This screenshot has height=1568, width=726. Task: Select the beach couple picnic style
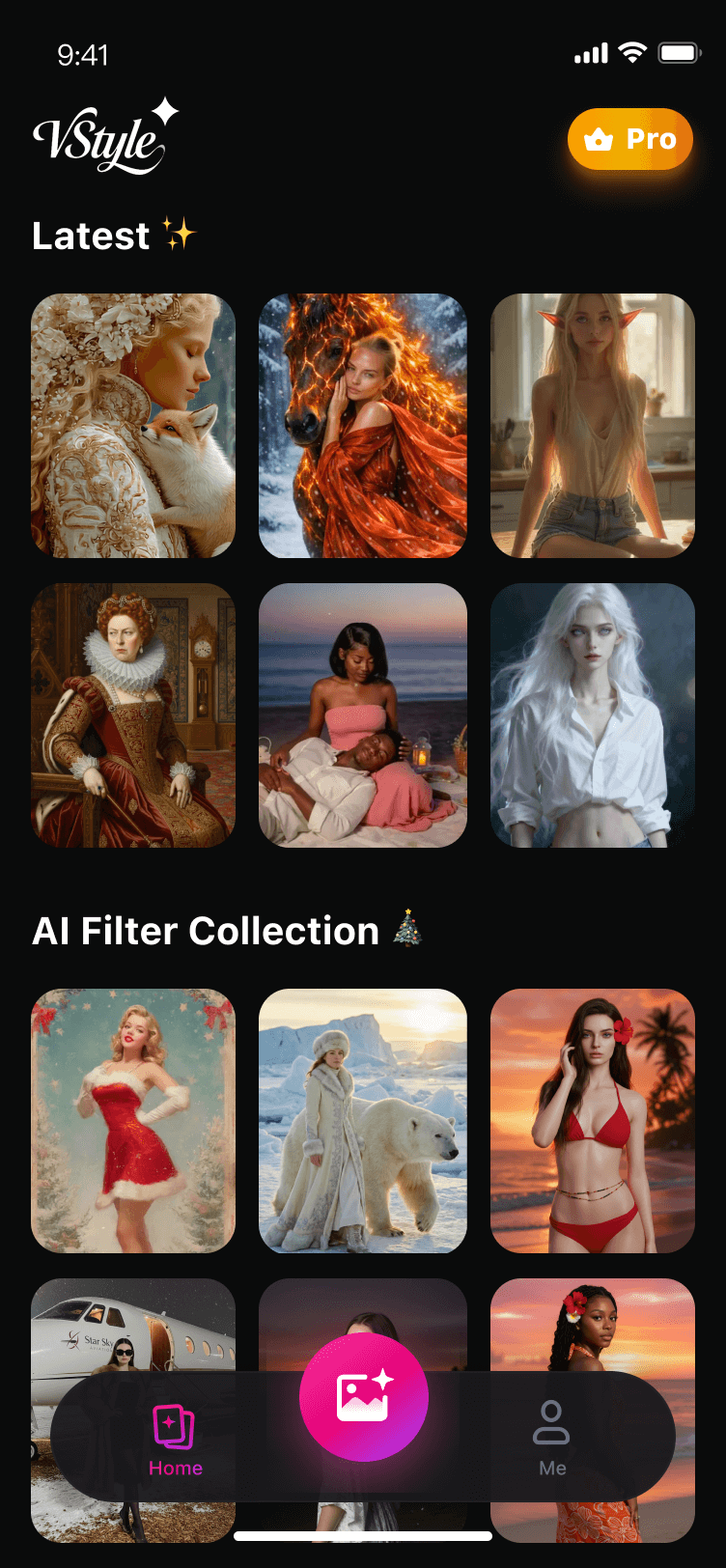click(x=363, y=715)
